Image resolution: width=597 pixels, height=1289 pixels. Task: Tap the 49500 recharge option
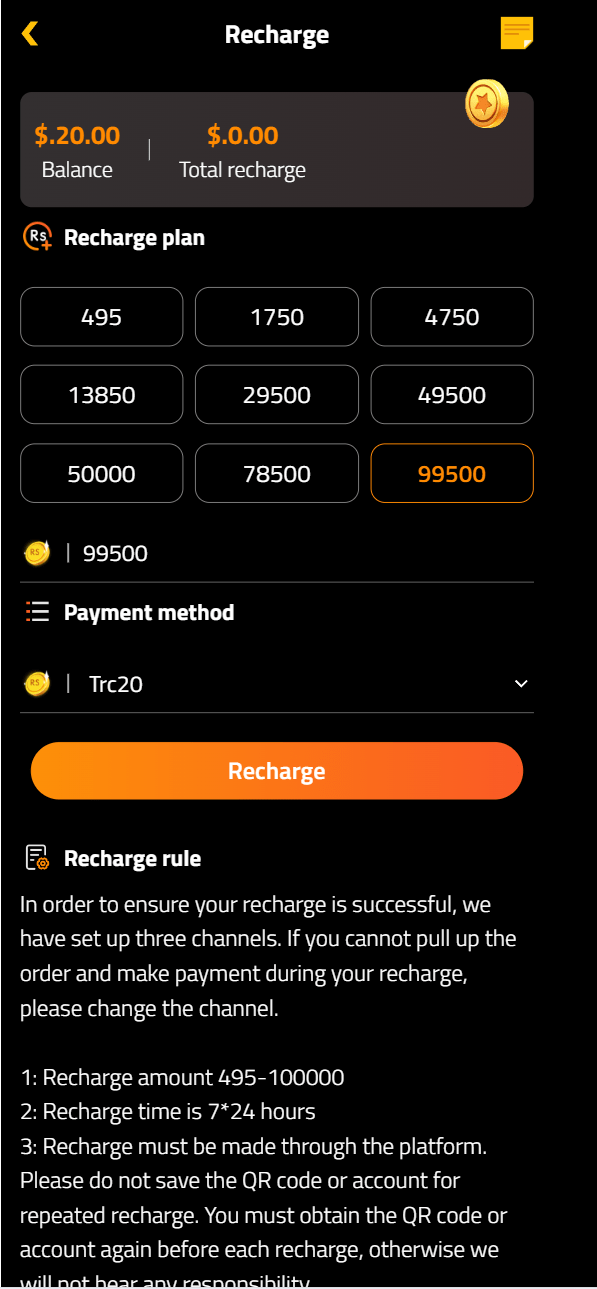452,395
